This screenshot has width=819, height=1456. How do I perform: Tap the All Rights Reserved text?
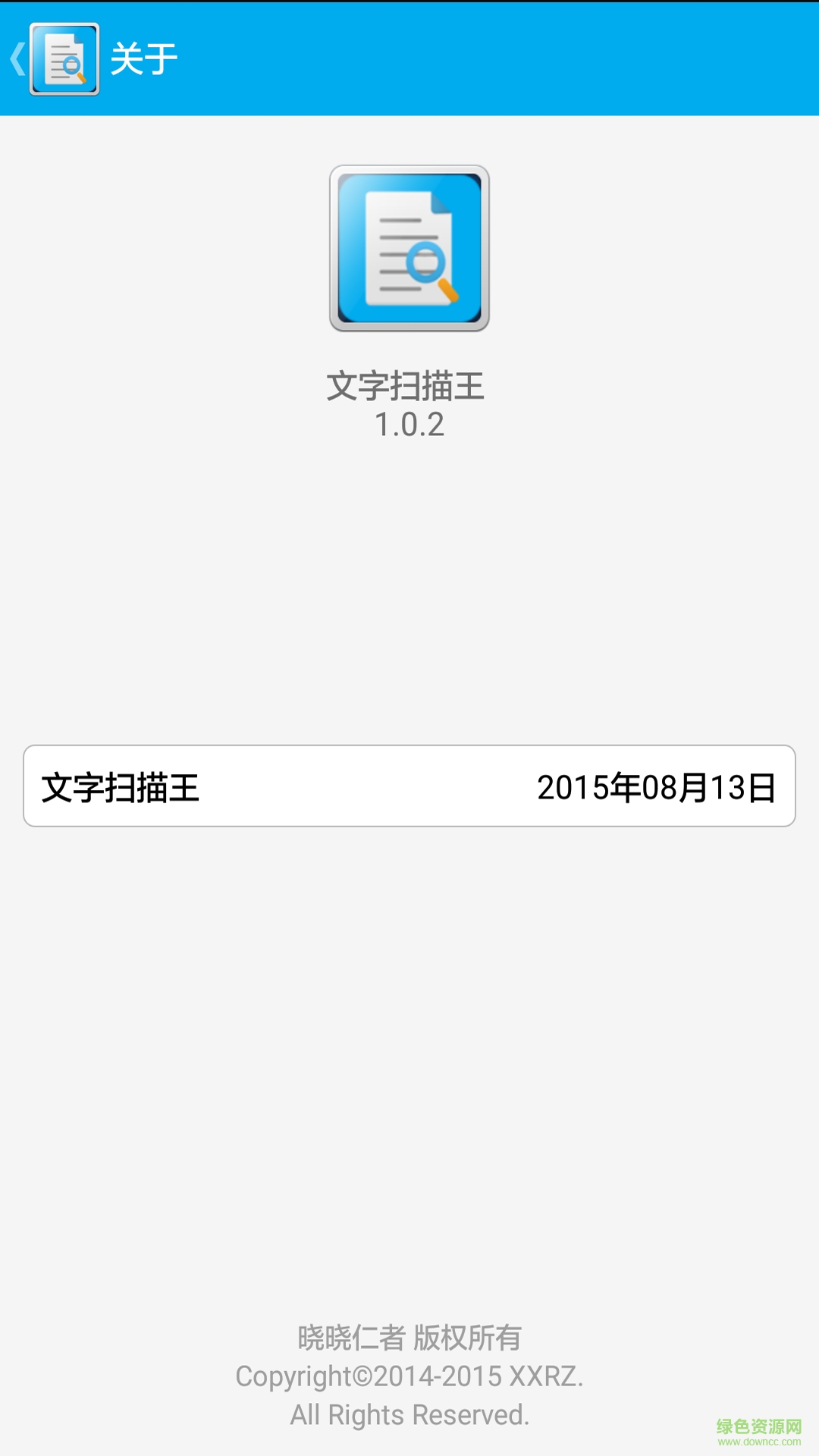[409, 1415]
